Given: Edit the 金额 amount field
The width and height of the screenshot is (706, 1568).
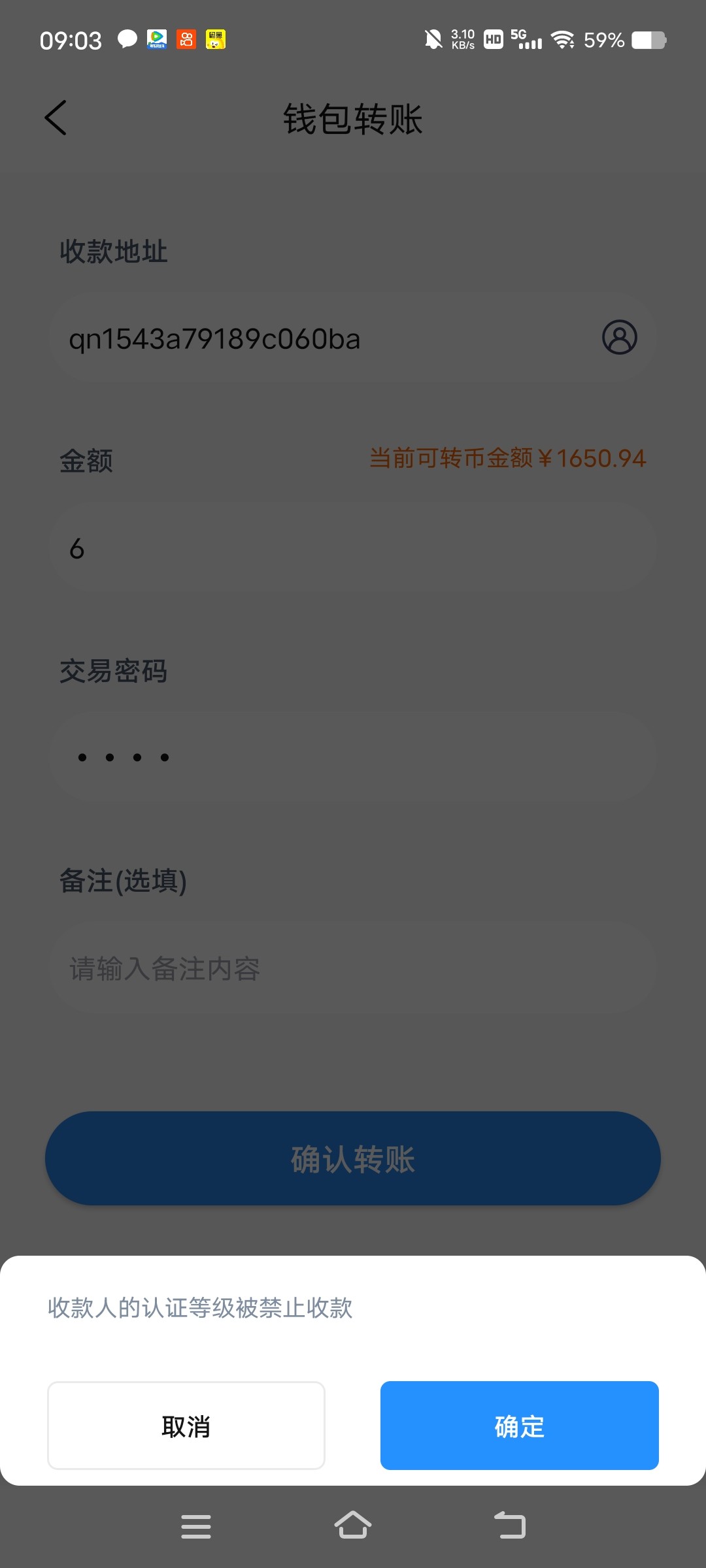Looking at the screenshot, I should (353, 547).
